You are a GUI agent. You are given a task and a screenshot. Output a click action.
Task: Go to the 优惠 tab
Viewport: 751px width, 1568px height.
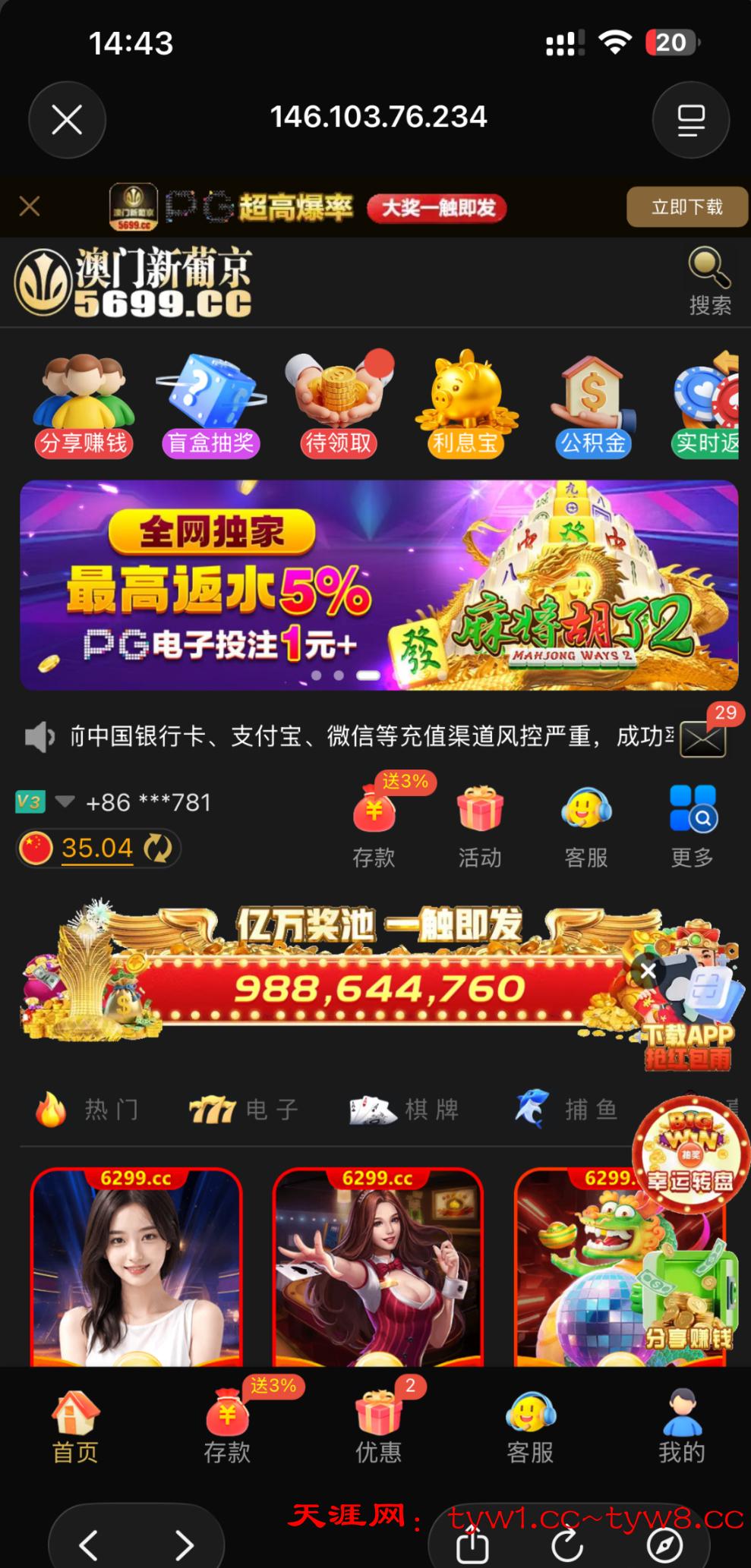(379, 1425)
